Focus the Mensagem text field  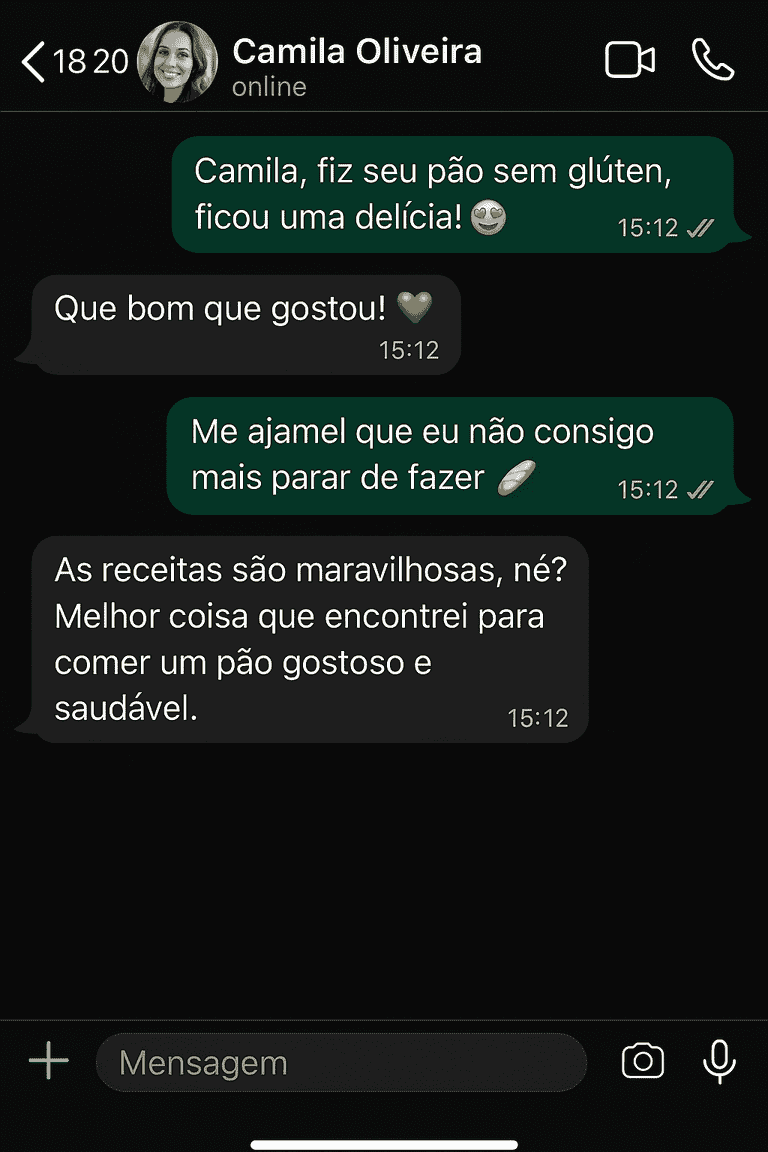point(340,1062)
